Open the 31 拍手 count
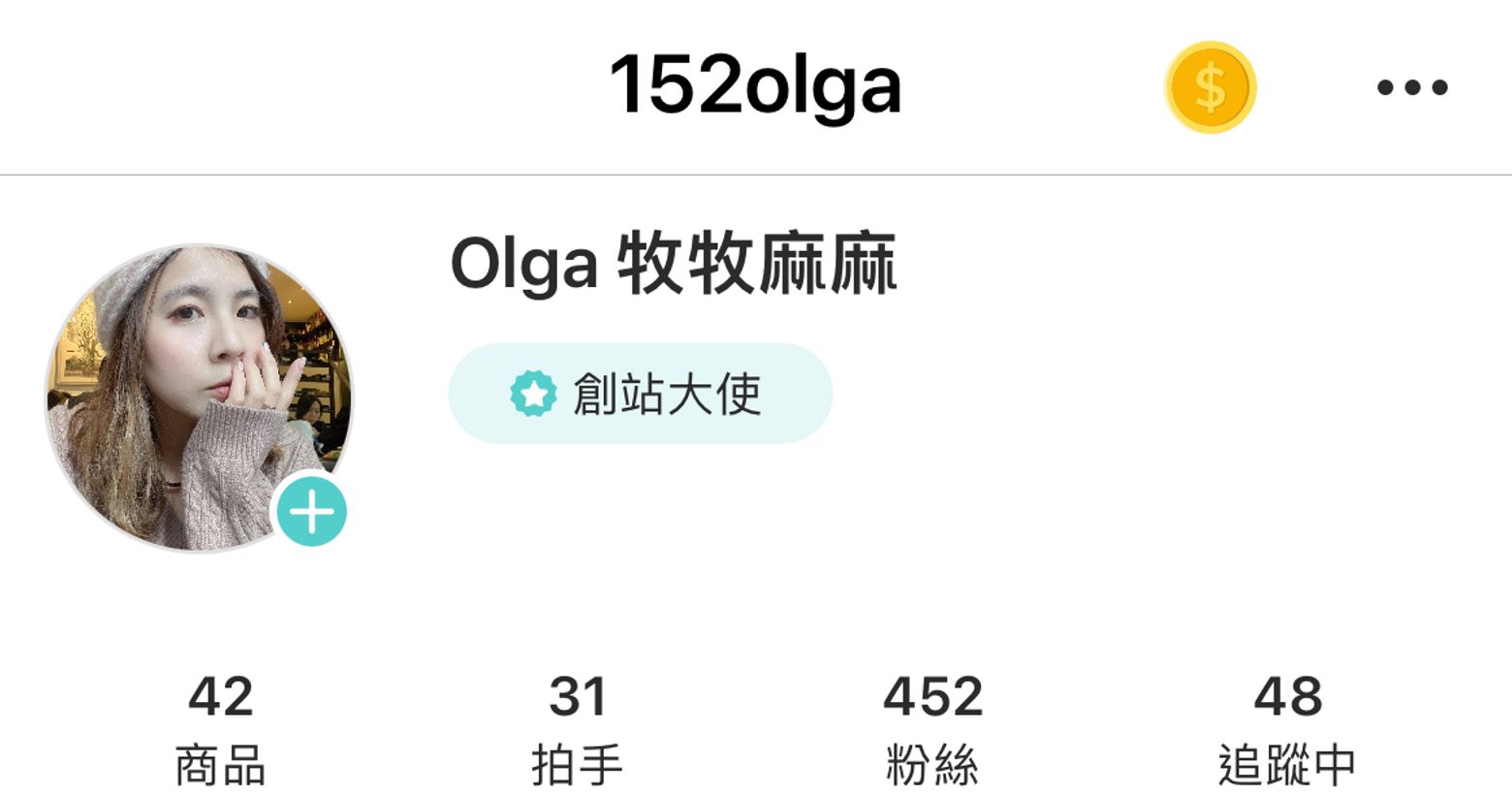This screenshot has width=1512, height=795. point(578,729)
